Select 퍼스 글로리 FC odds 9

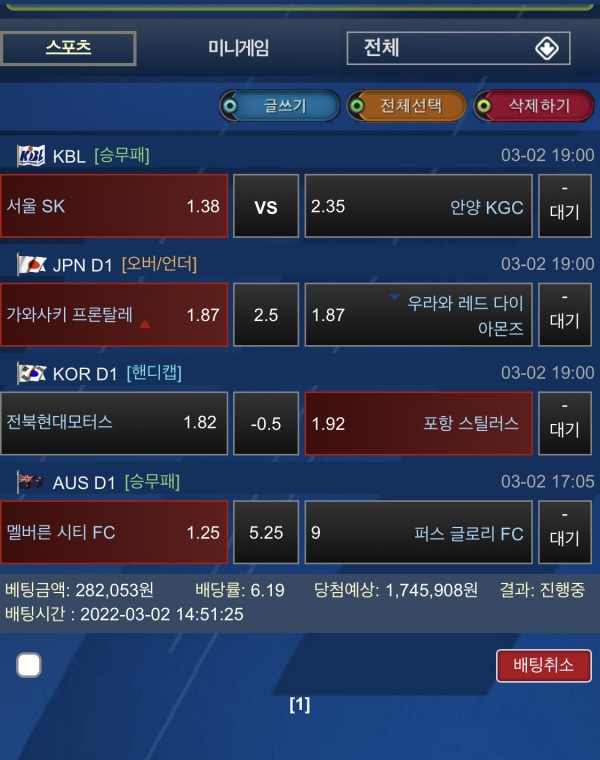(417, 532)
